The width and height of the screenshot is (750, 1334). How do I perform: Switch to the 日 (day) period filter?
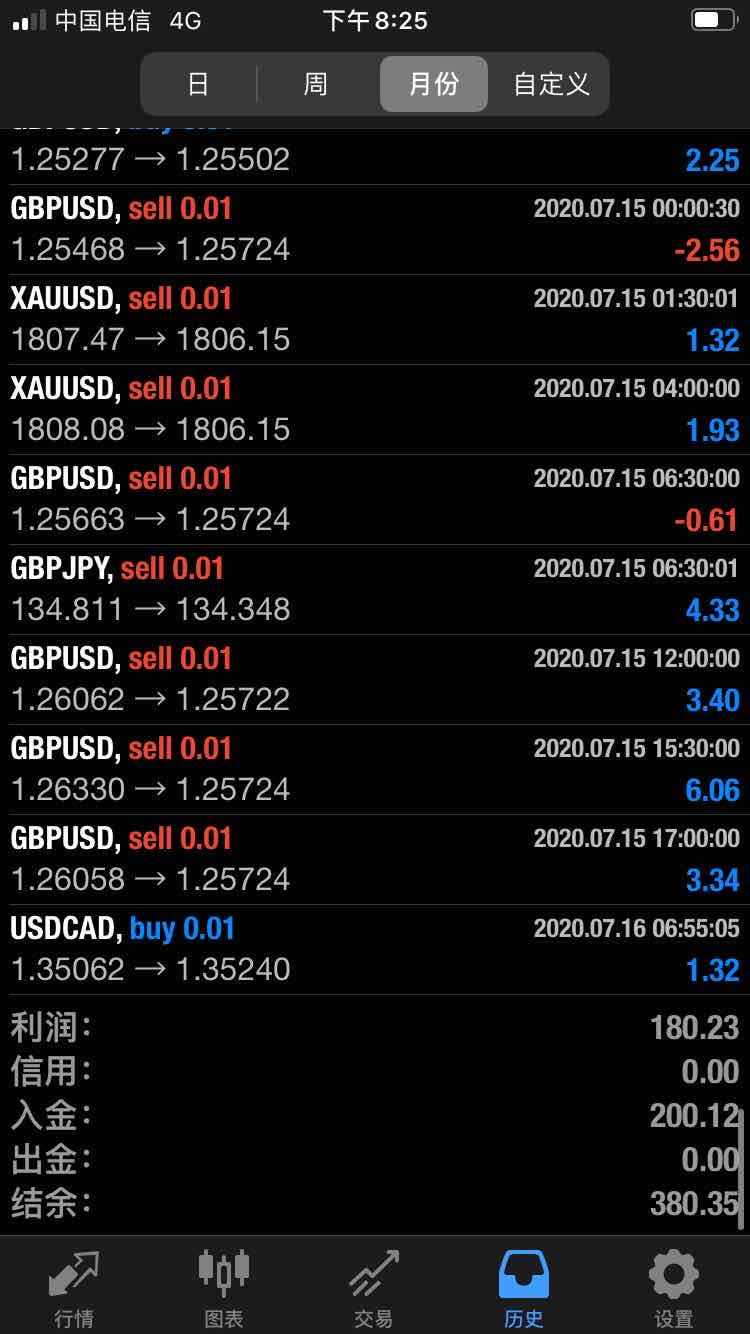click(198, 84)
